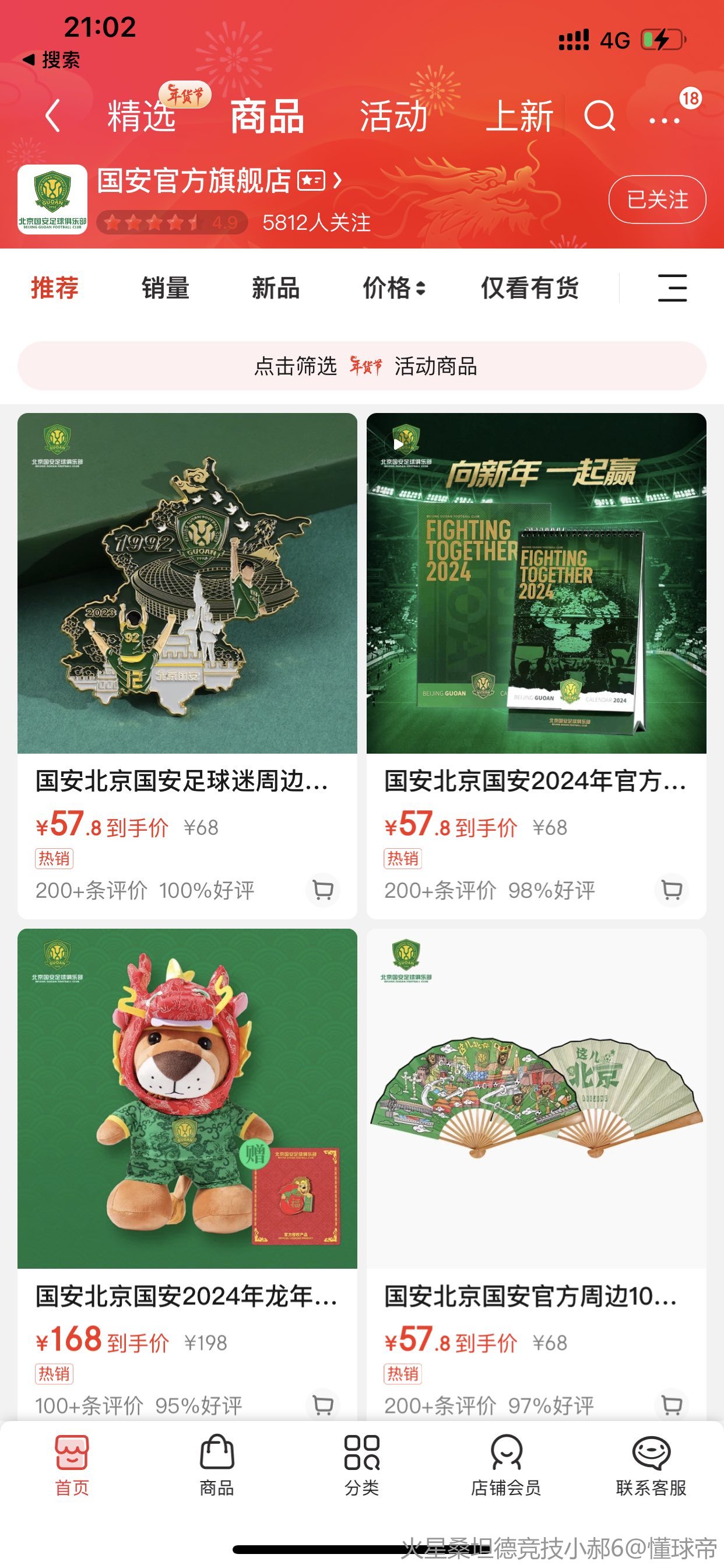The width and height of the screenshot is (724, 1568).
Task: Tap 点击筛选 年货节 活动商品 banner
Action: point(362,366)
